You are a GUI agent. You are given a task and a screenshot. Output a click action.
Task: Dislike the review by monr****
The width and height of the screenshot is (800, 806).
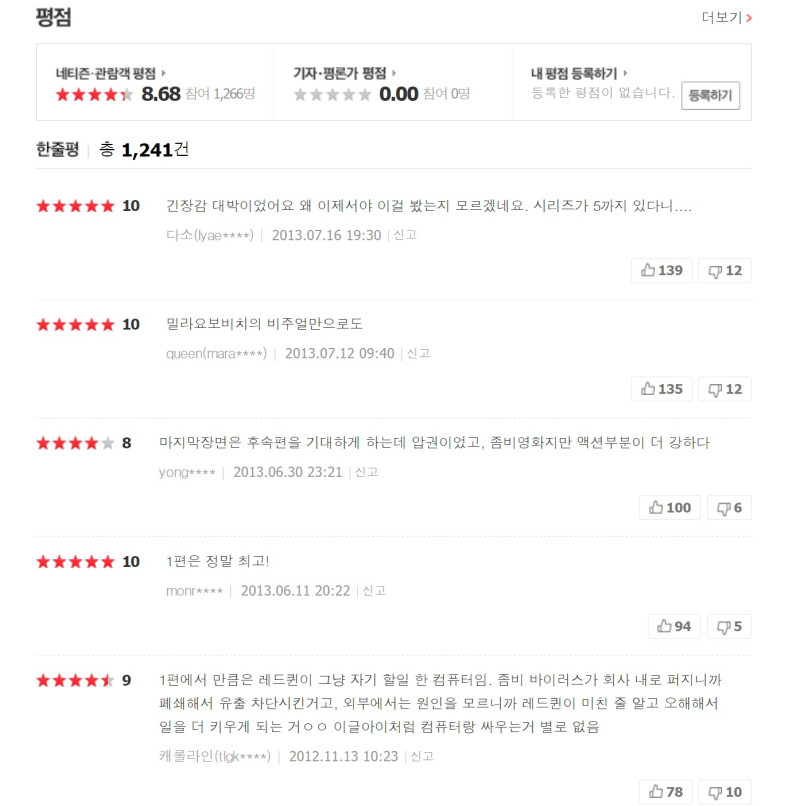(729, 626)
